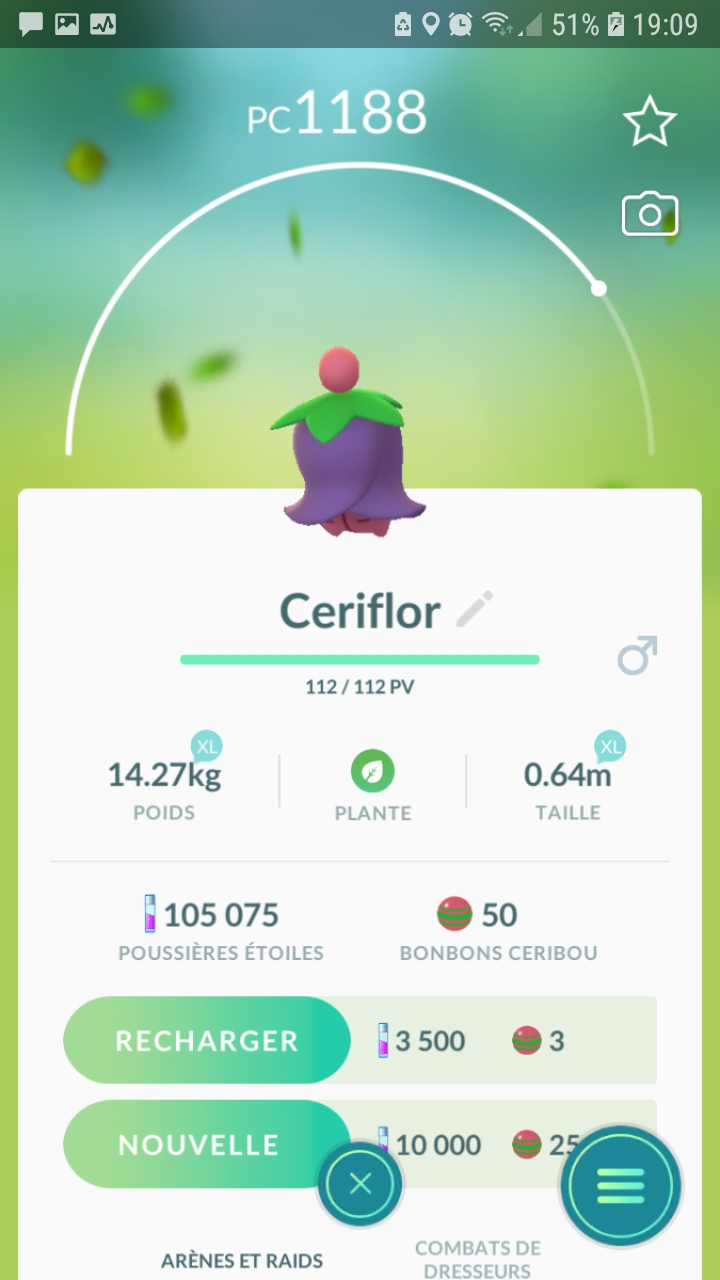Tap the NOUVELLE attack button

point(199,1145)
